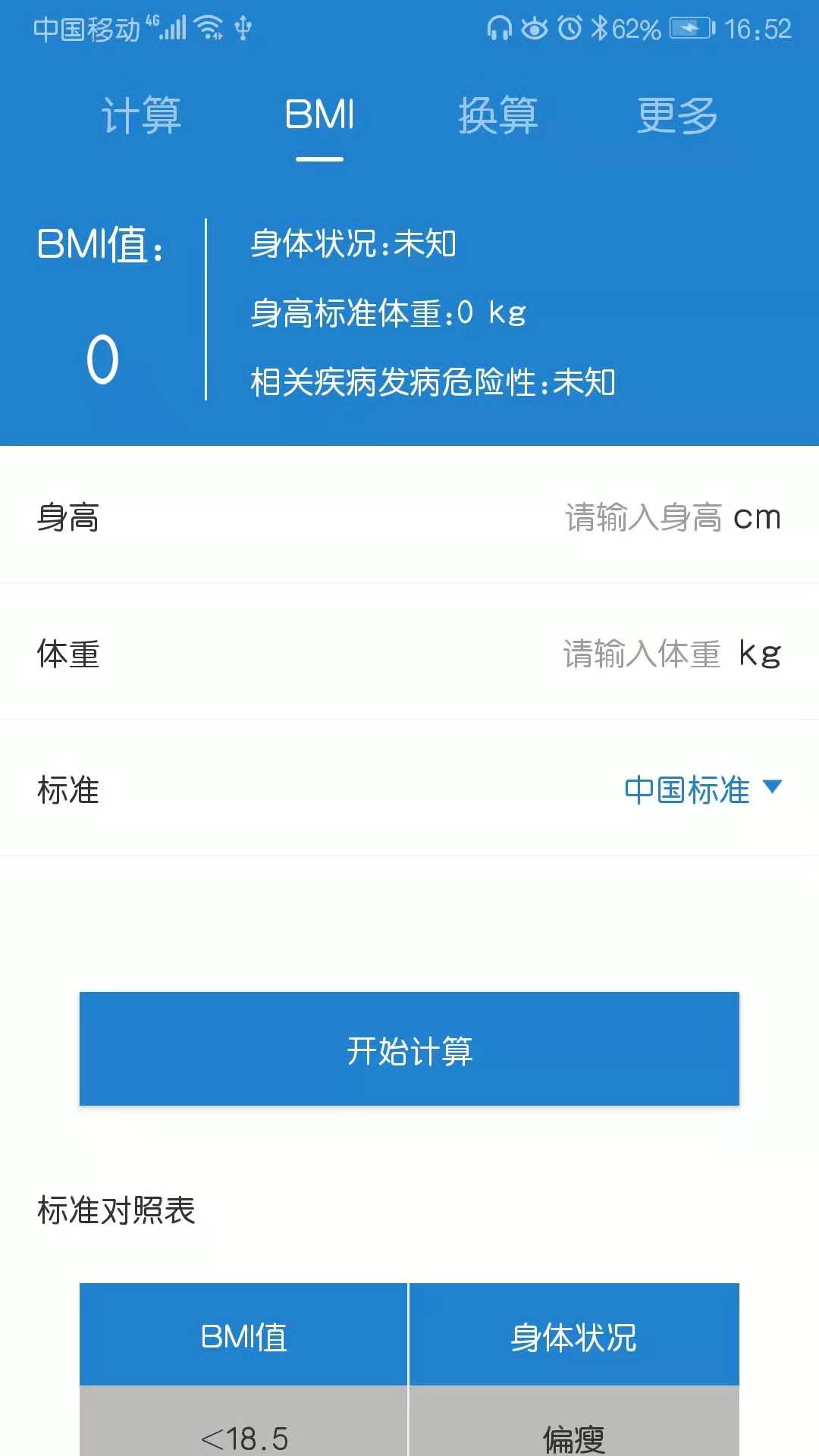Tap the BMI值 header in the comparison table
The image size is (819, 1456).
coord(243,1335)
